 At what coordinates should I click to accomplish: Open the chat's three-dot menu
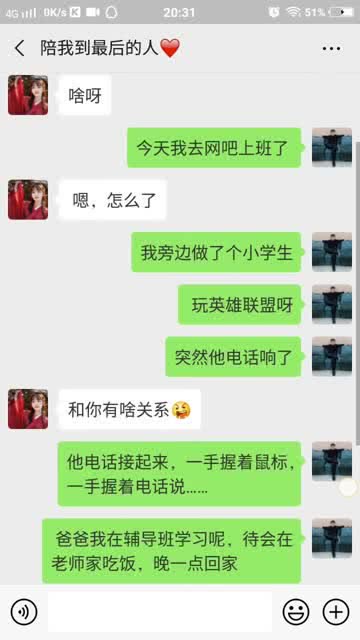(331, 49)
